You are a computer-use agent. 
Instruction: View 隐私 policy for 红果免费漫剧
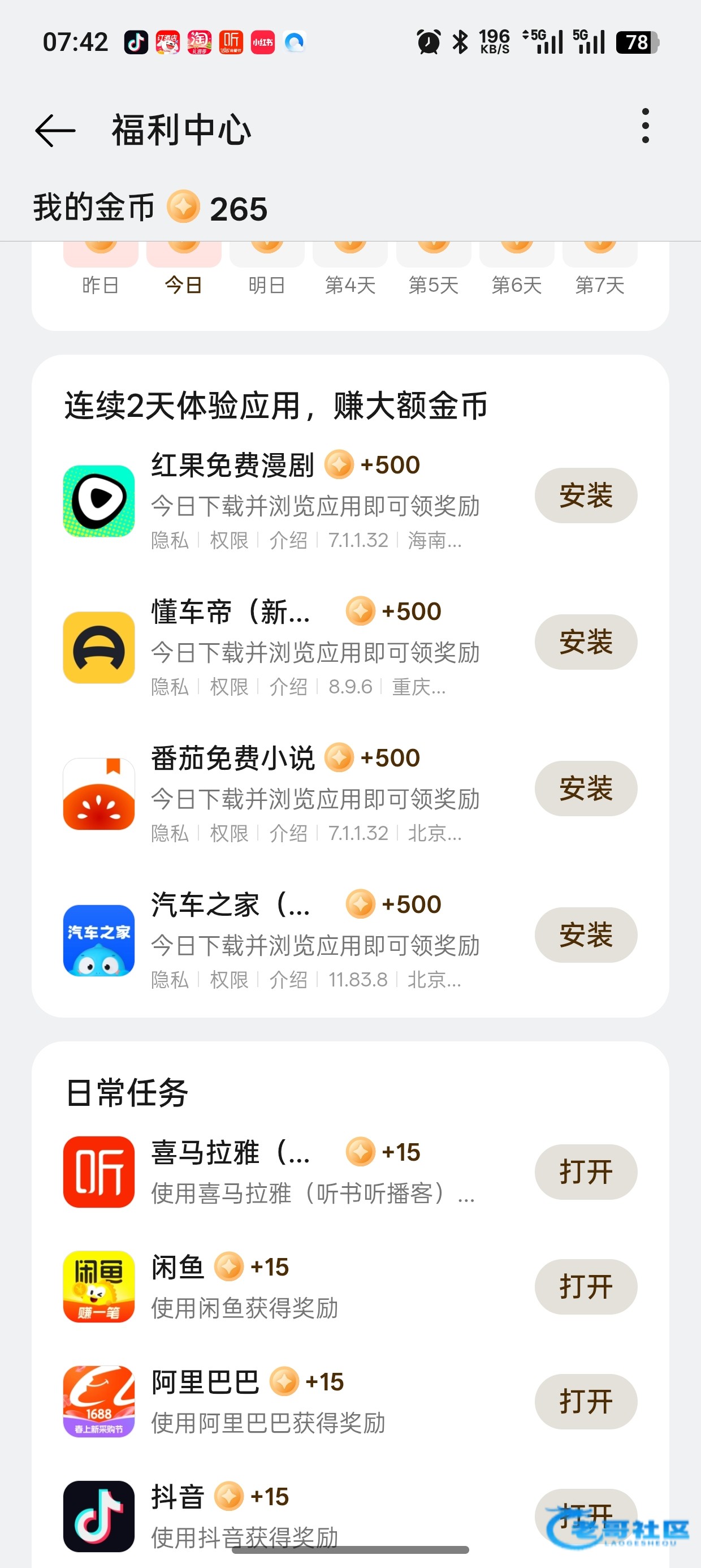coord(170,541)
